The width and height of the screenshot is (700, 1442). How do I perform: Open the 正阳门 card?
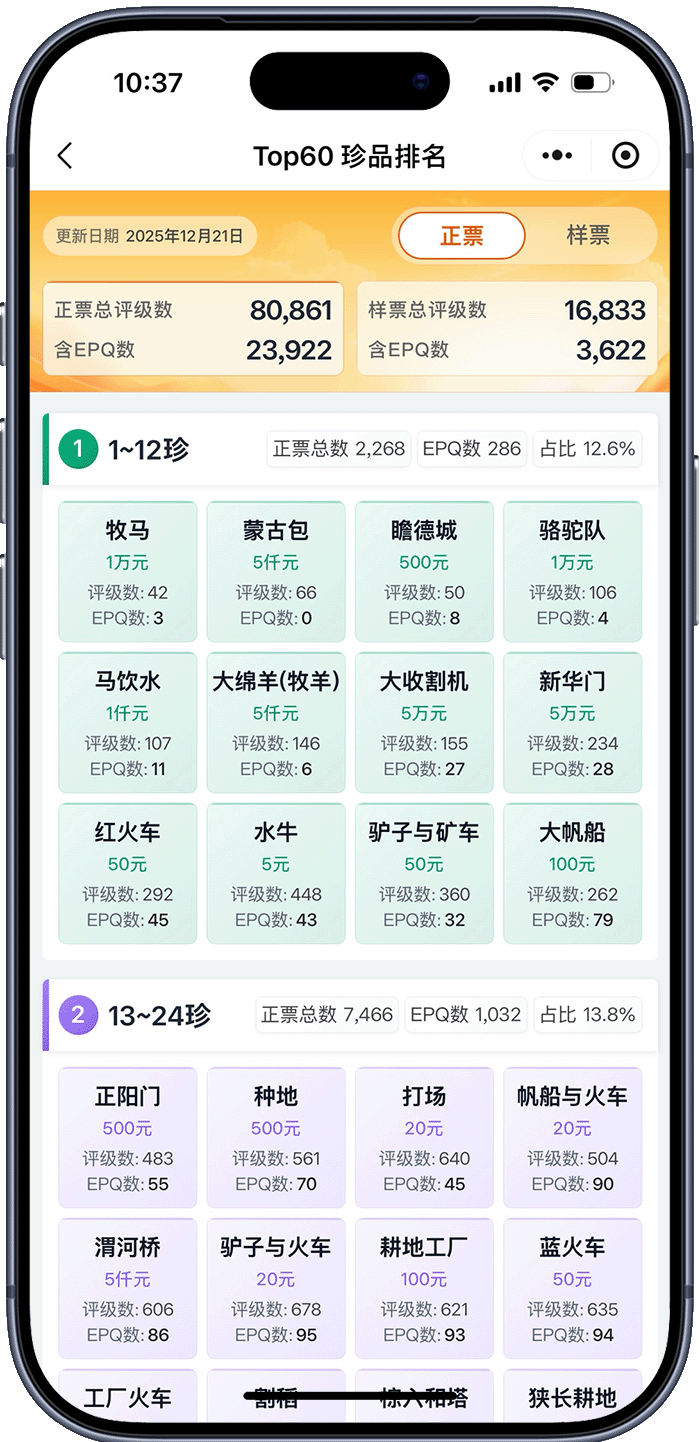(x=128, y=1138)
